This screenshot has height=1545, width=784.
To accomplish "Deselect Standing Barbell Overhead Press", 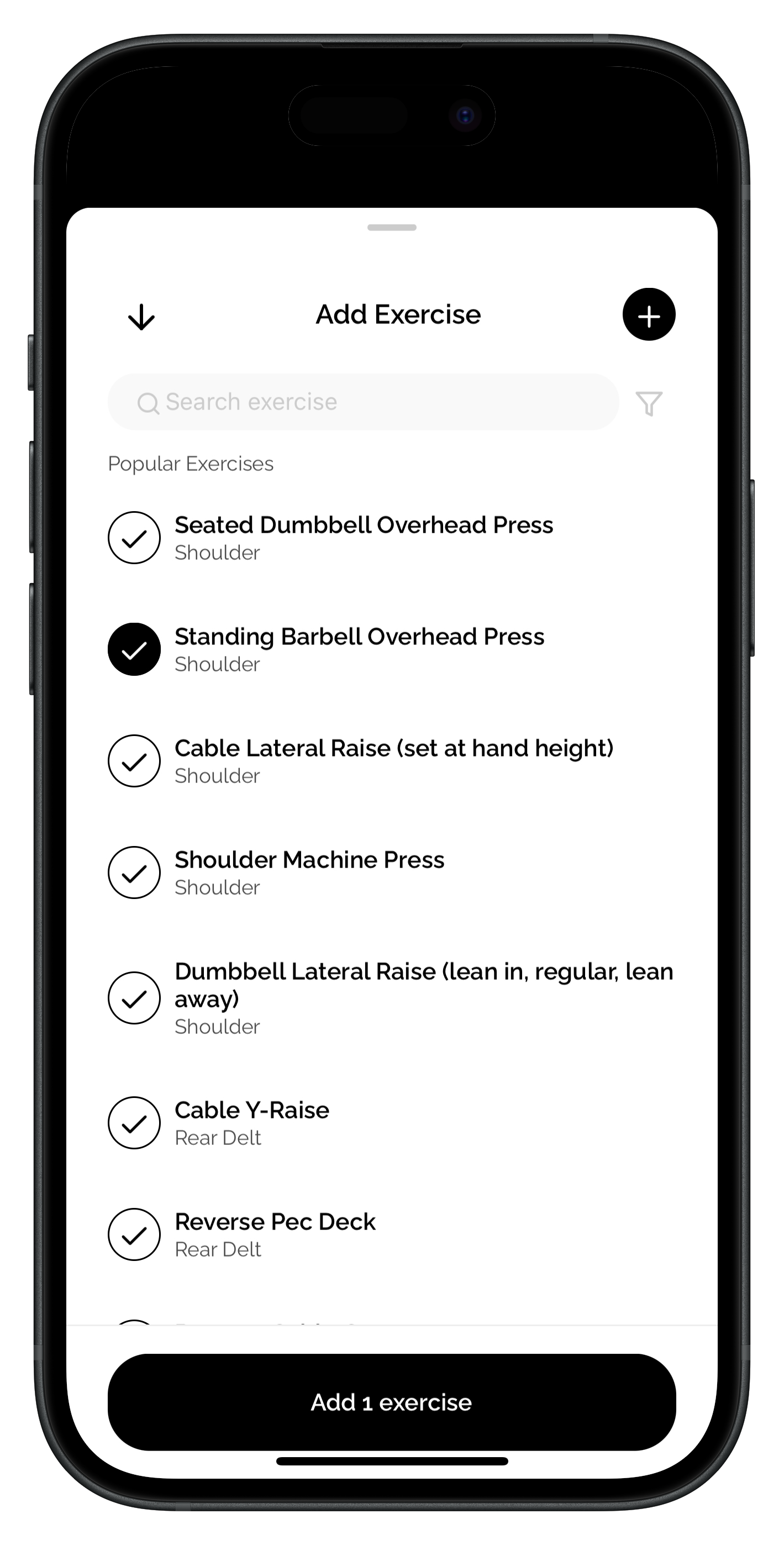I will coord(134,649).
